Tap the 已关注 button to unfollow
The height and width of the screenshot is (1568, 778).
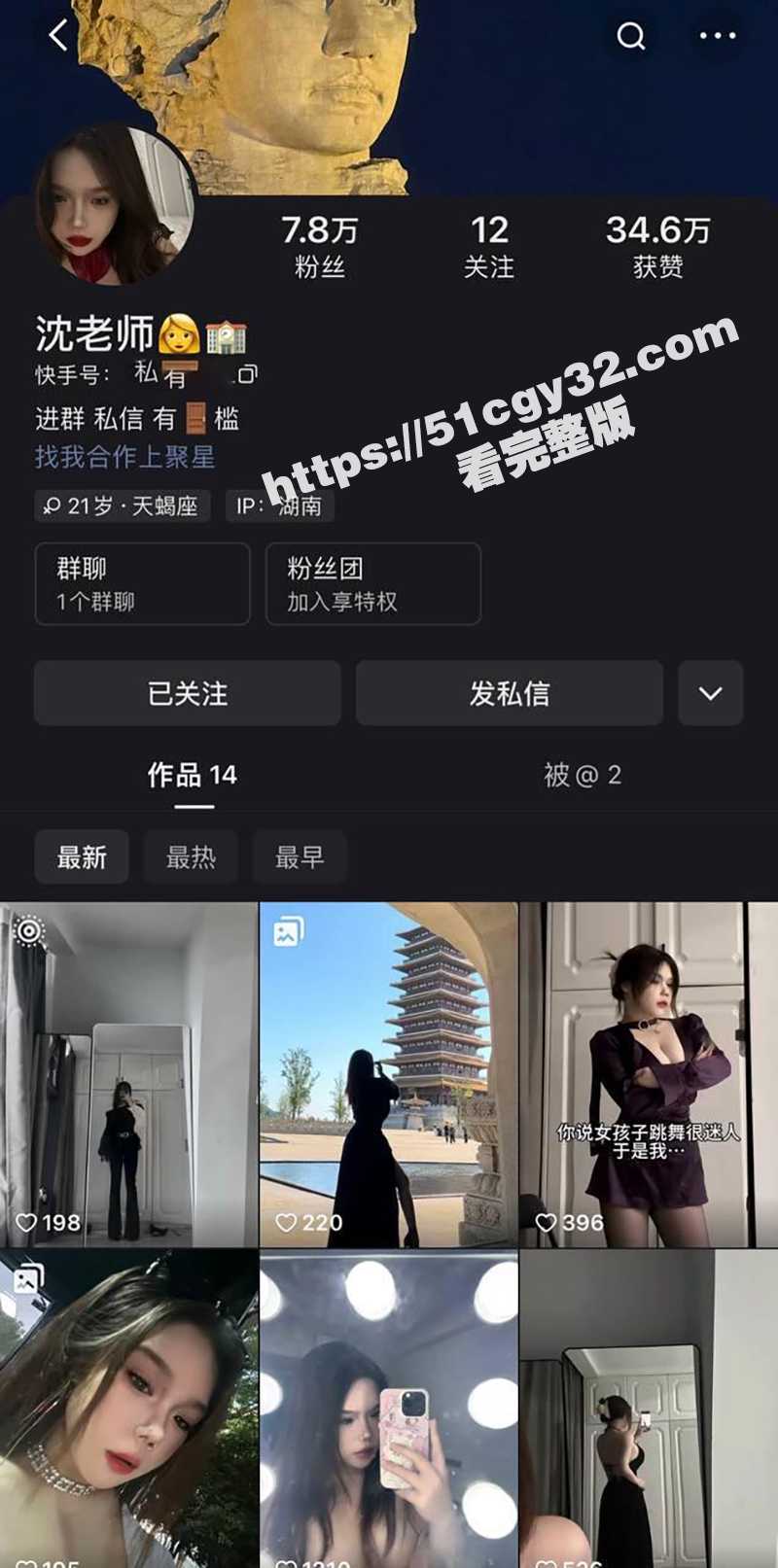point(187,693)
